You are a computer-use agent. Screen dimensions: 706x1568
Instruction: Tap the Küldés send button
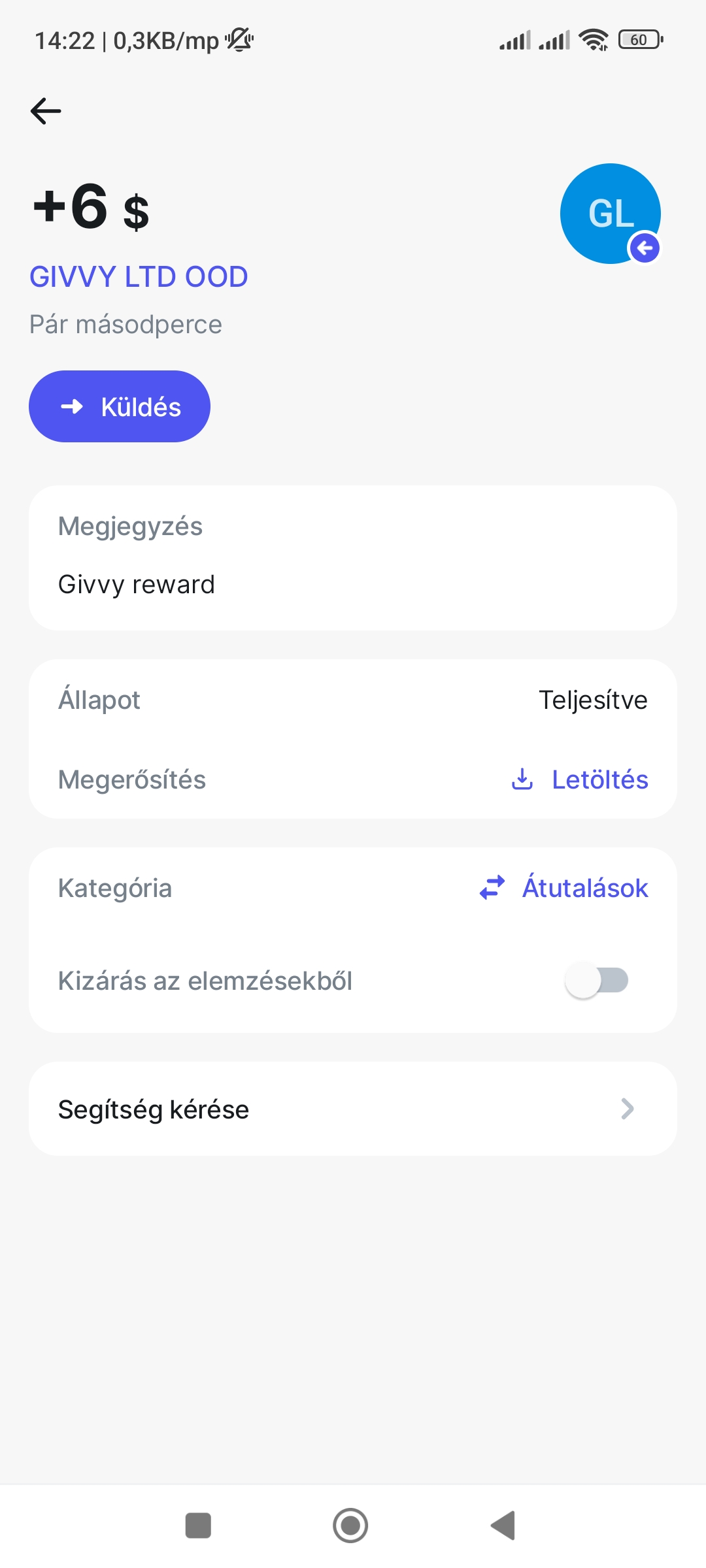click(x=120, y=406)
